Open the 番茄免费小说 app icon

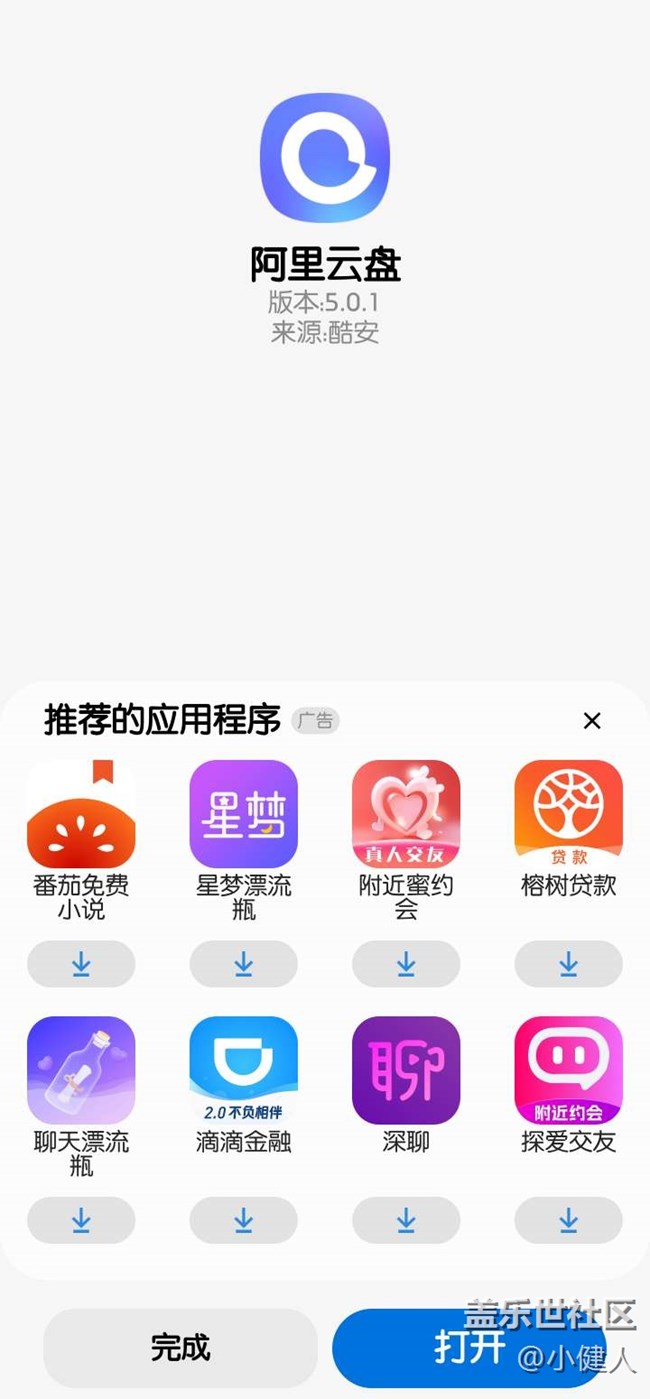point(81,814)
